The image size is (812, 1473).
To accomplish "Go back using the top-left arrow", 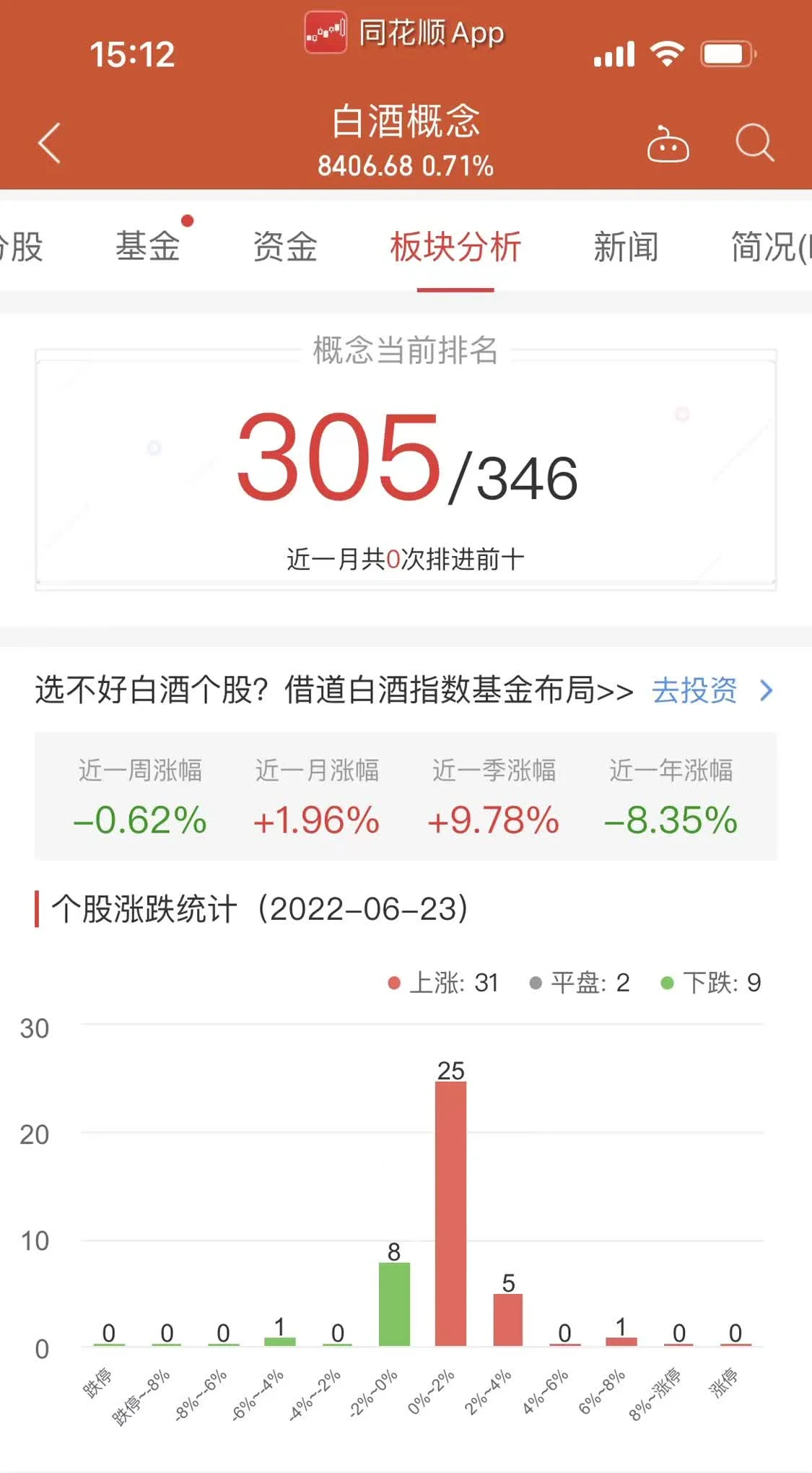I will 49,143.
